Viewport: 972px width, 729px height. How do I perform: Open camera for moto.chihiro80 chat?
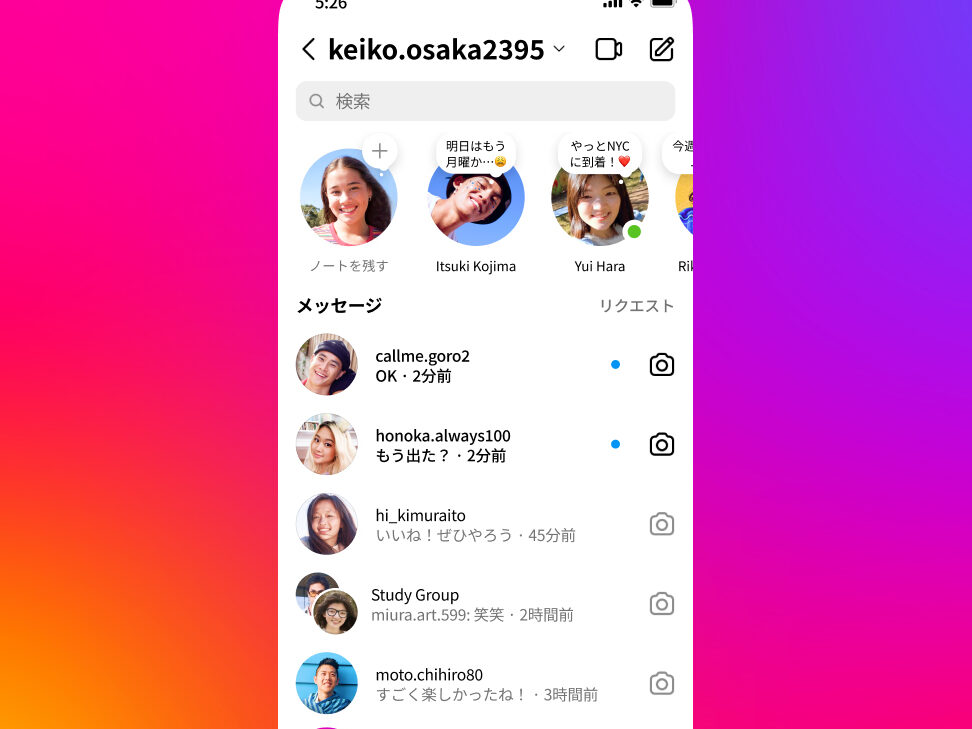click(661, 684)
